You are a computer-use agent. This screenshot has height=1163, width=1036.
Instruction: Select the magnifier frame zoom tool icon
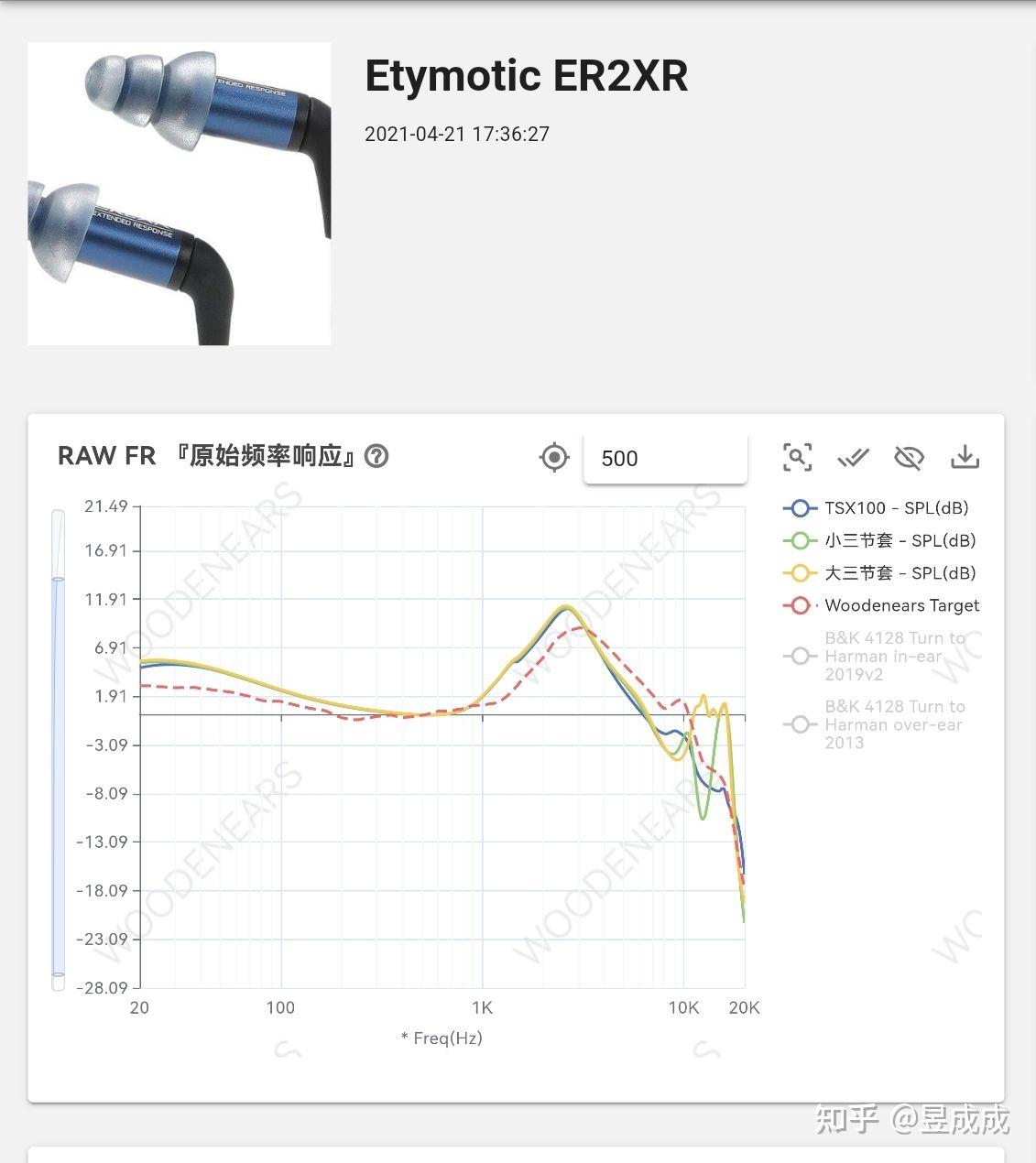[x=798, y=457]
